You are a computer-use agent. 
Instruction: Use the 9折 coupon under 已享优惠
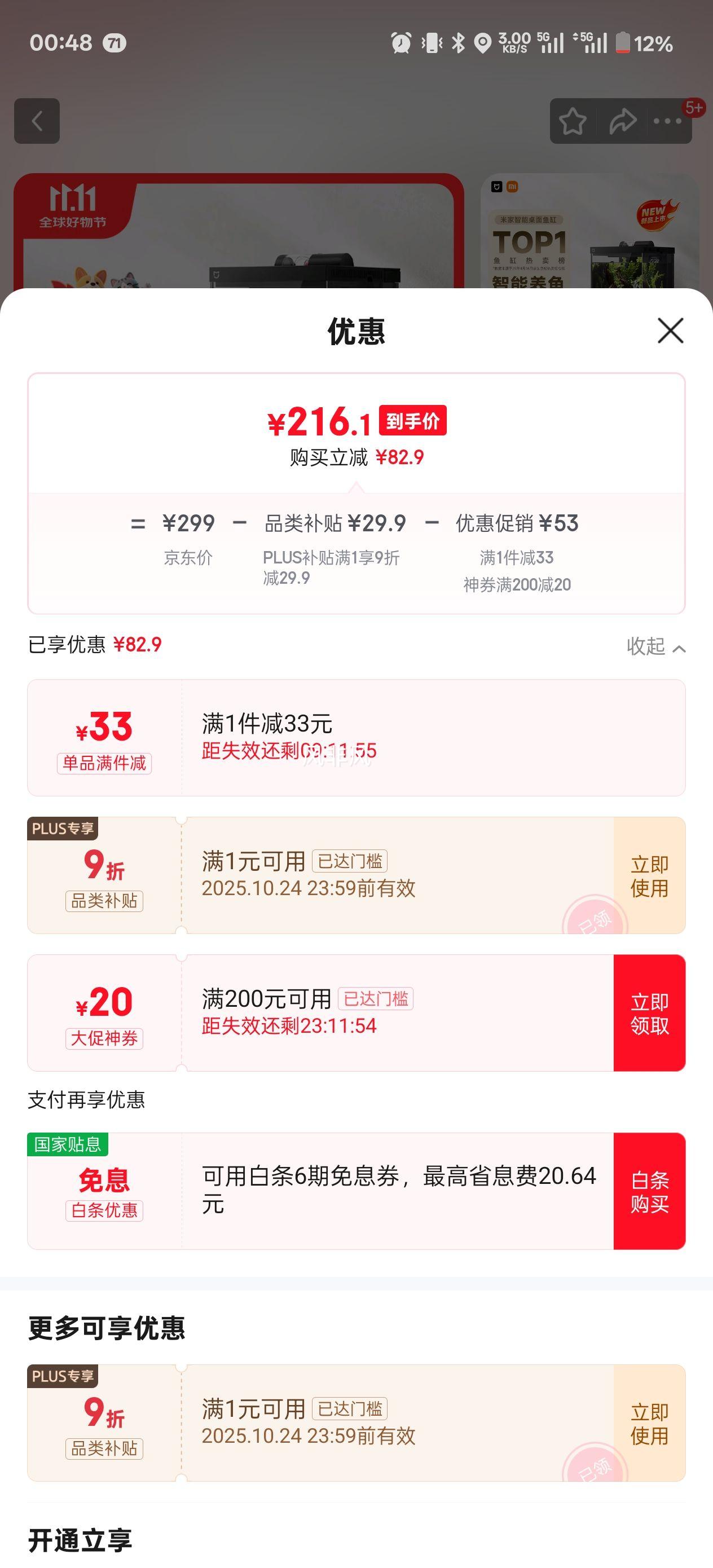point(649,876)
